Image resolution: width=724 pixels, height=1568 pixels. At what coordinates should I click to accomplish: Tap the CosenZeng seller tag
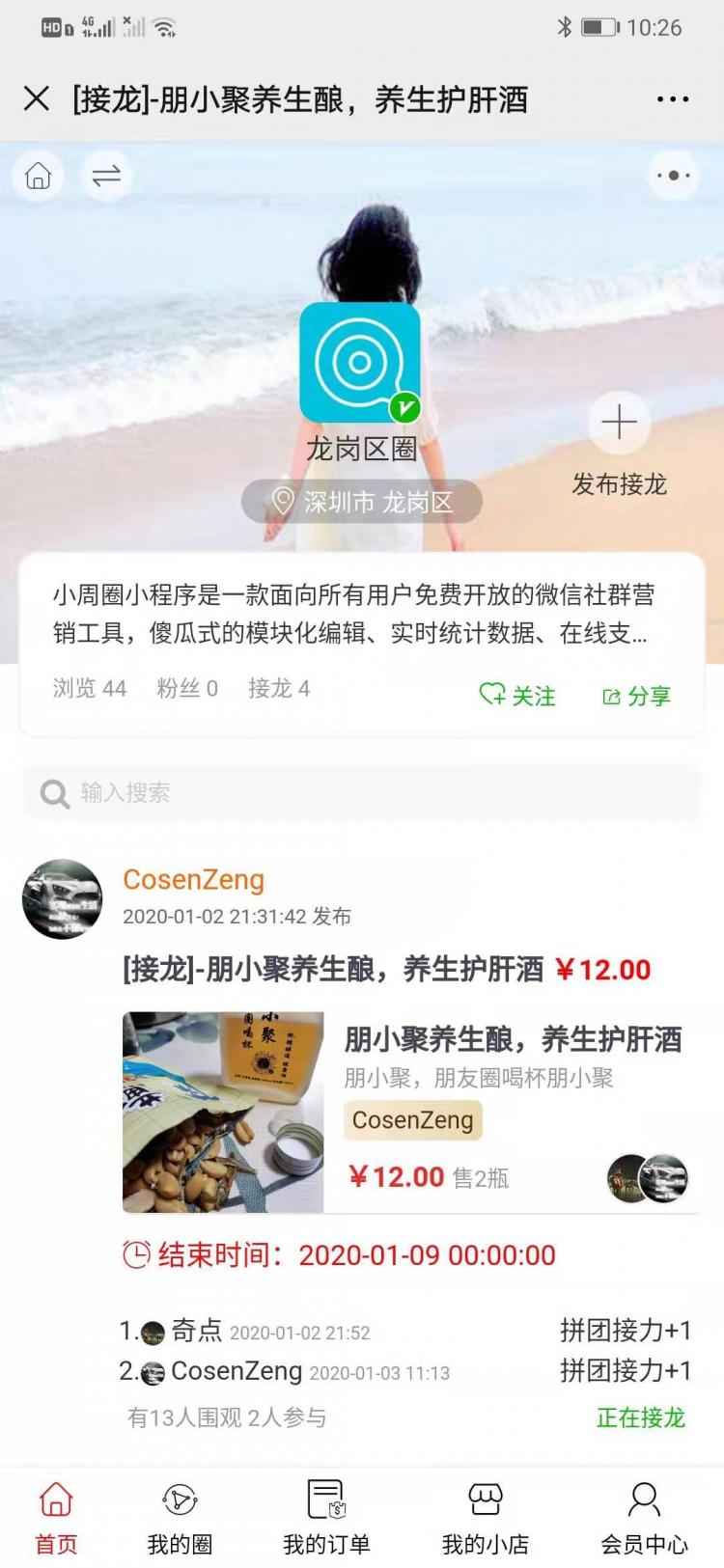coord(412,1119)
